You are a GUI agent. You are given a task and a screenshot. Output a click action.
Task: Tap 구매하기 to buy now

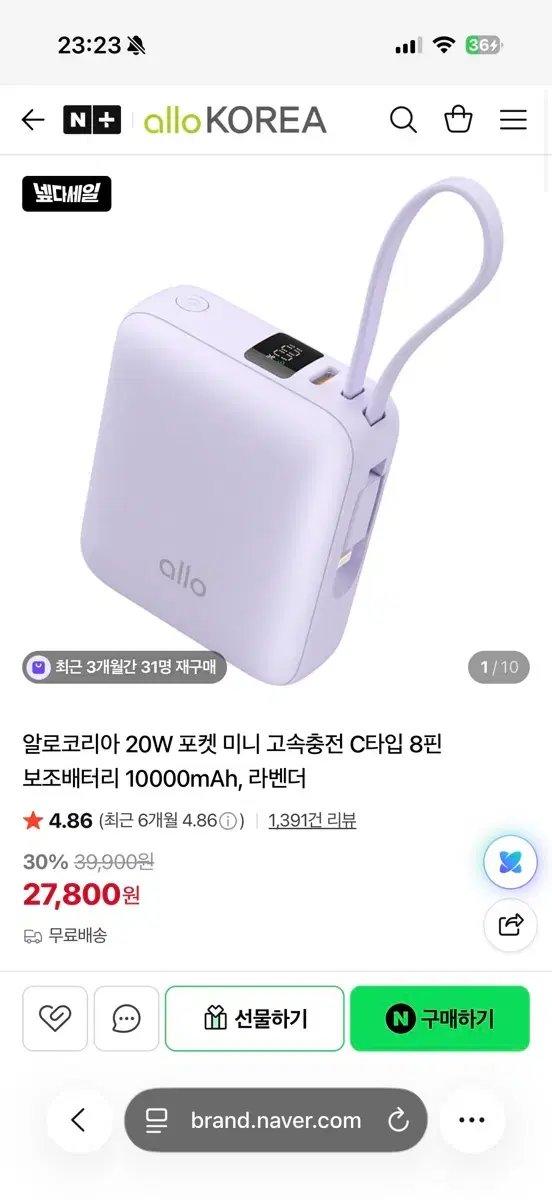[440, 1018]
